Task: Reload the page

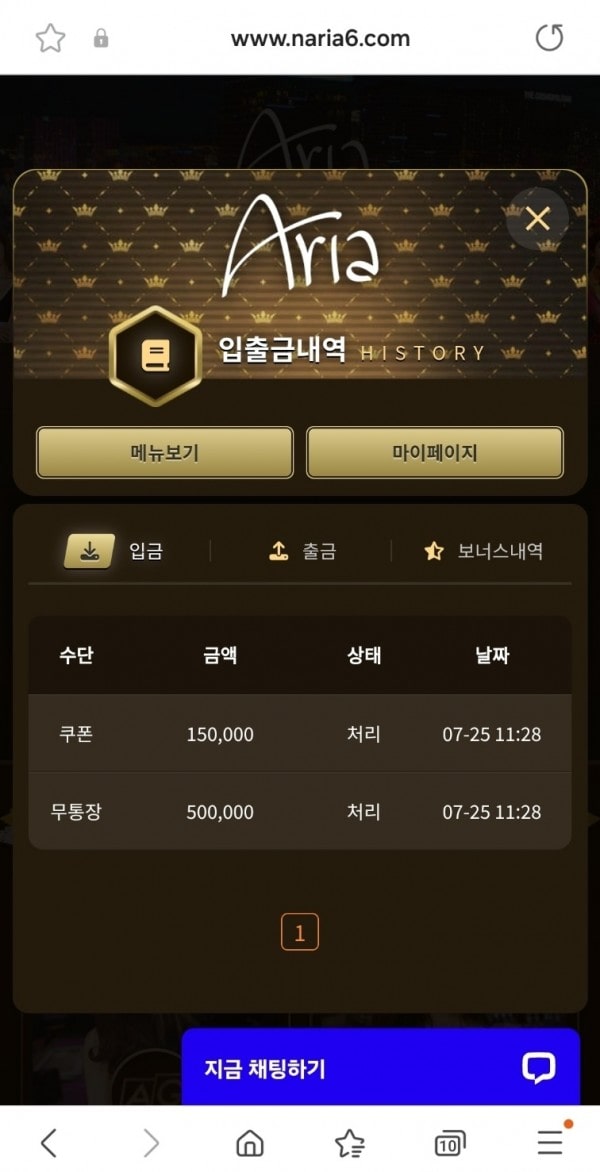Action: pyautogui.click(x=549, y=38)
